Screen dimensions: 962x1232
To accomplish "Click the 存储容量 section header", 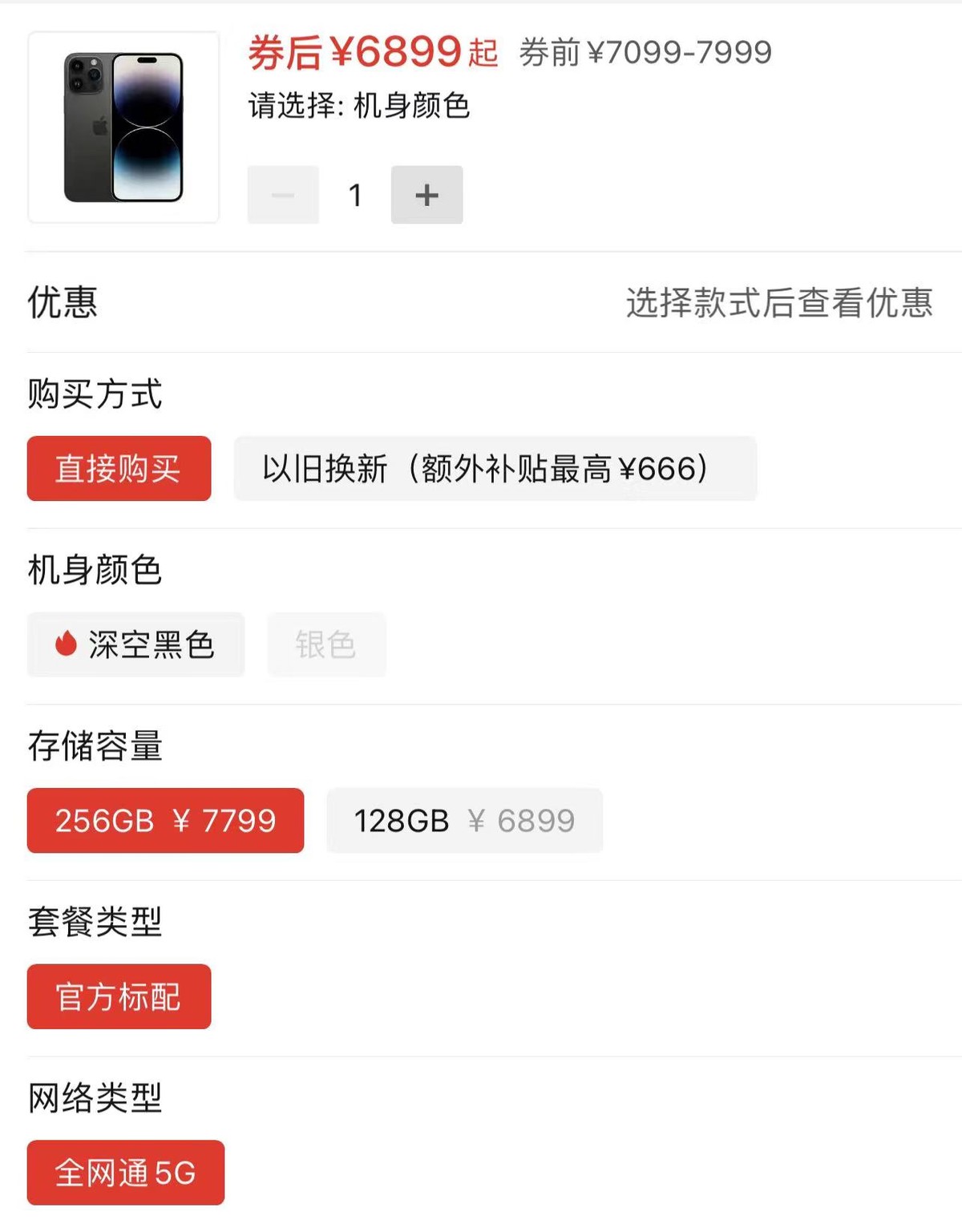I will [95, 746].
